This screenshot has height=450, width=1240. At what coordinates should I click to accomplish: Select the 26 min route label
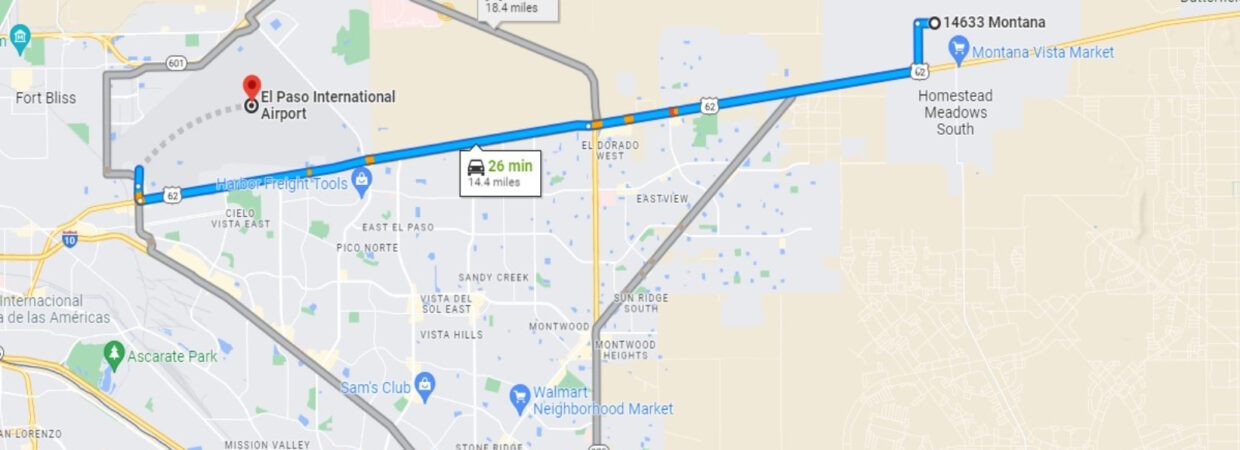500,173
